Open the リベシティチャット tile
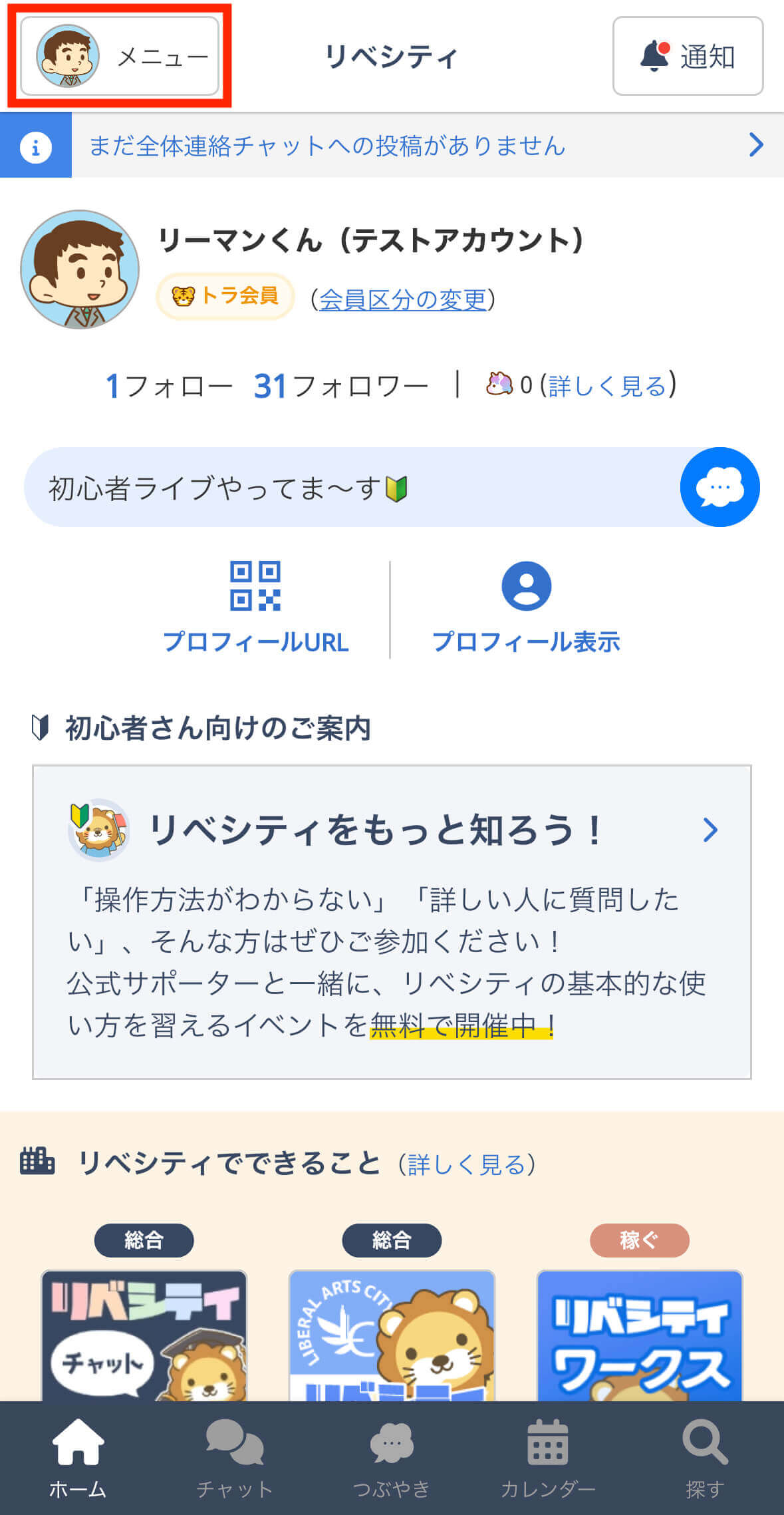This screenshot has height=1515, width=784. pos(144,1334)
